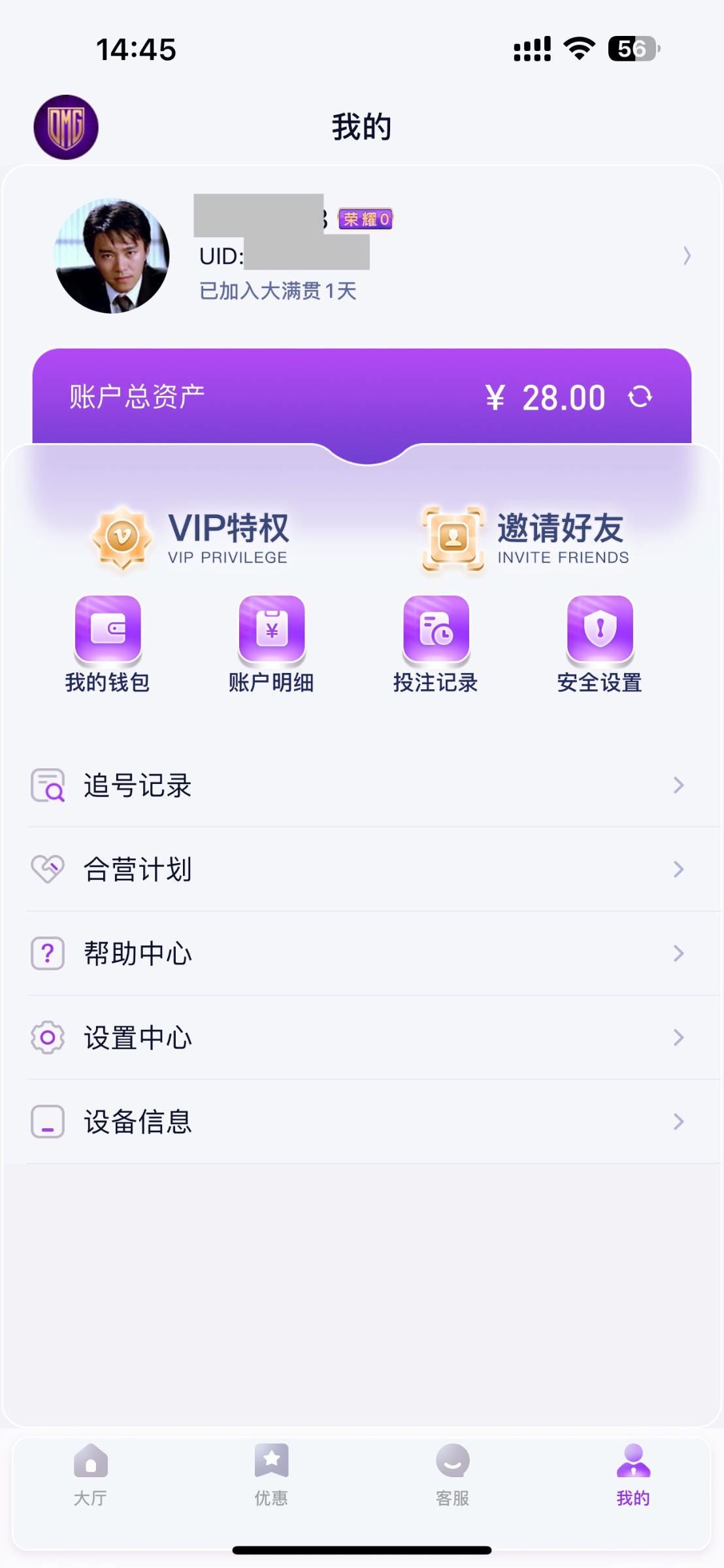Open 我的钱包 wallet
724x1568 pixels.
click(x=108, y=645)
